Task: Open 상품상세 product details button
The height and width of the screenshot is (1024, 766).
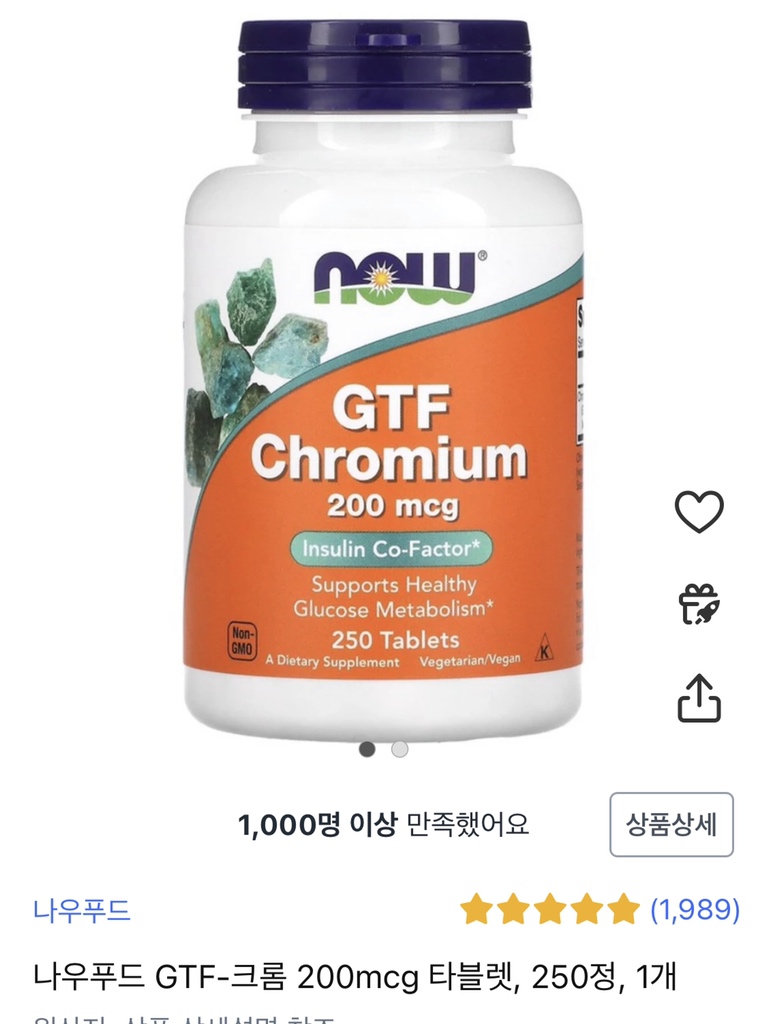Action: click(671, 825)
